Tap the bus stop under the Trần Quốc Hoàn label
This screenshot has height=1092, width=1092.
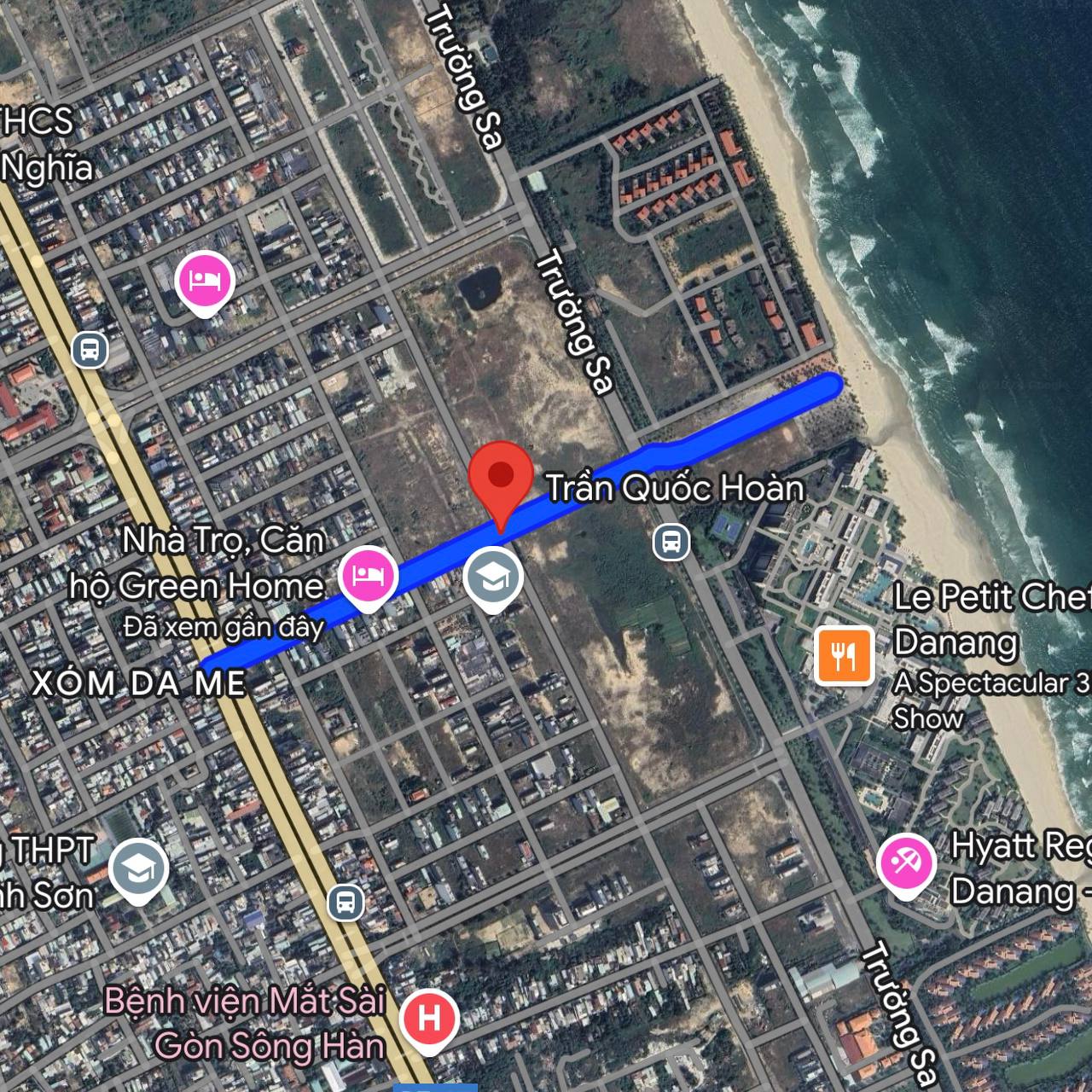671,540
